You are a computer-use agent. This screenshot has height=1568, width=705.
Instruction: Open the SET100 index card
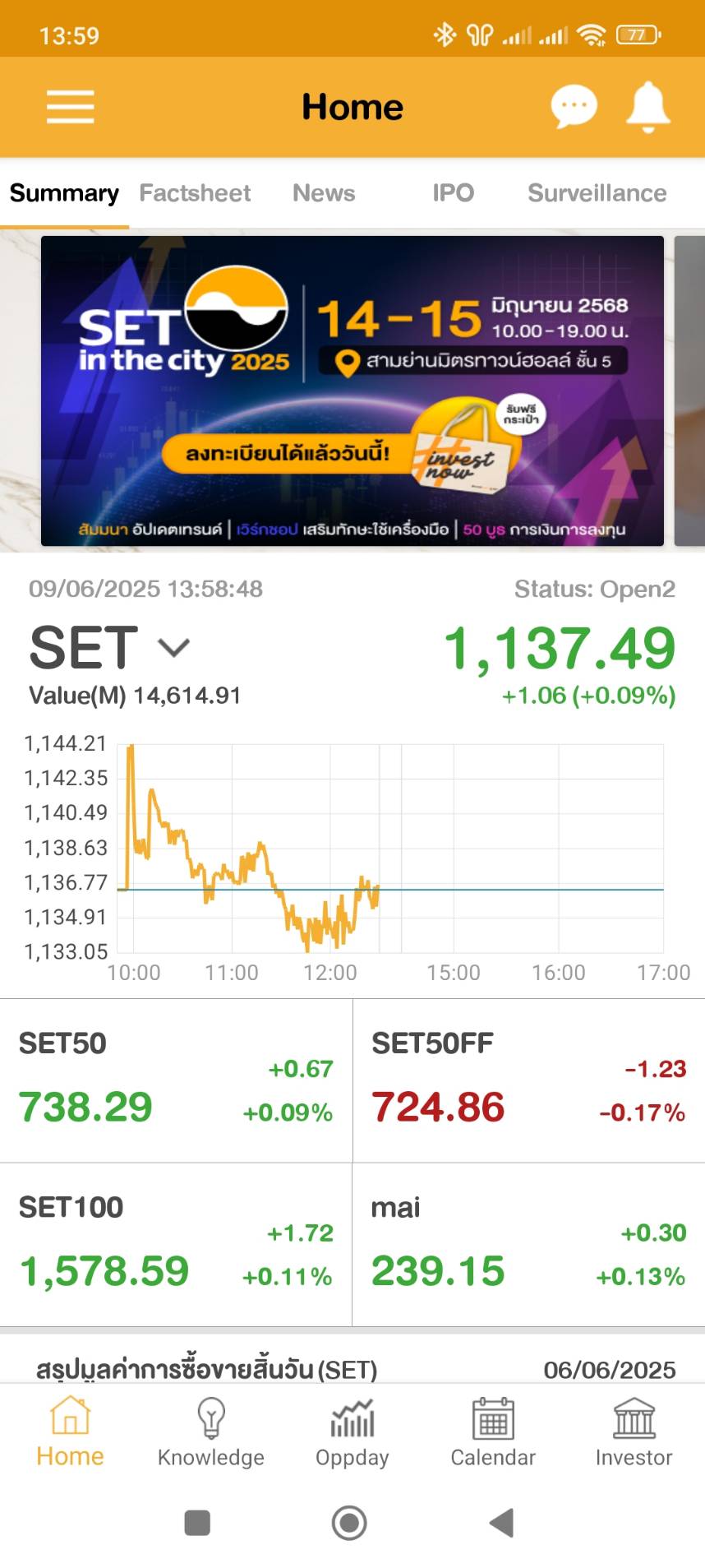[x=176, y=1244]
